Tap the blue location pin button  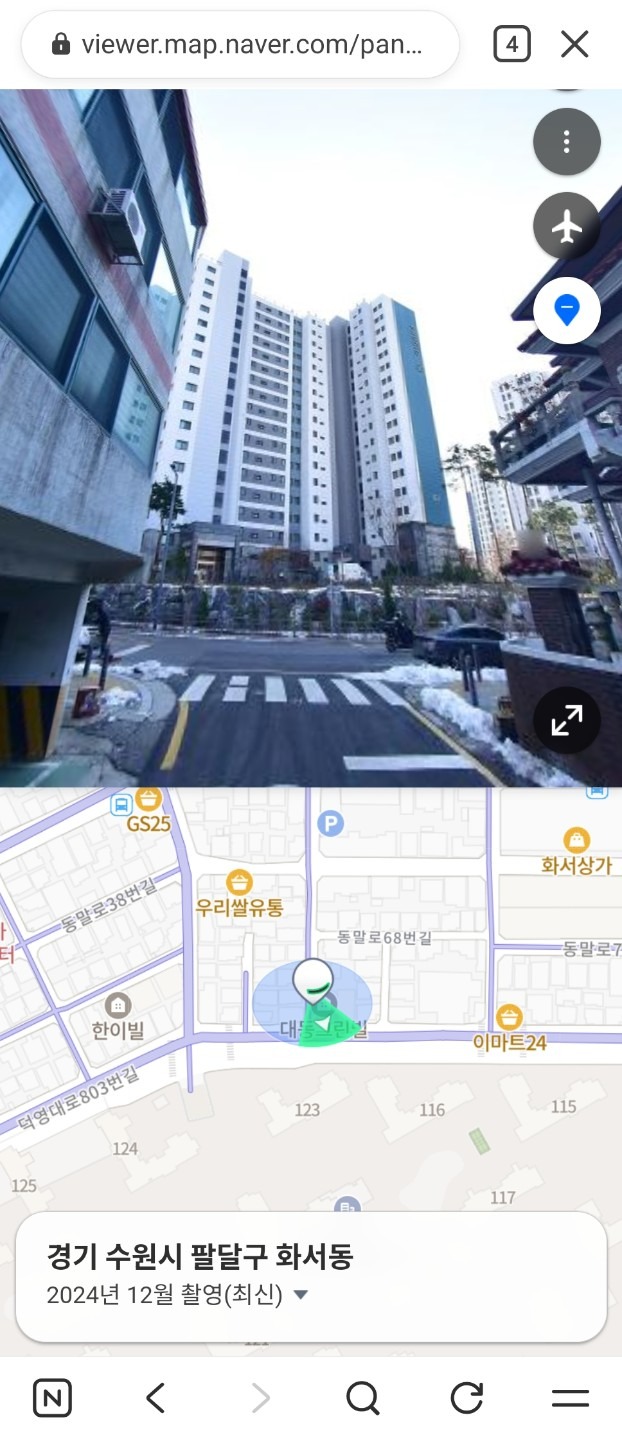567,312
